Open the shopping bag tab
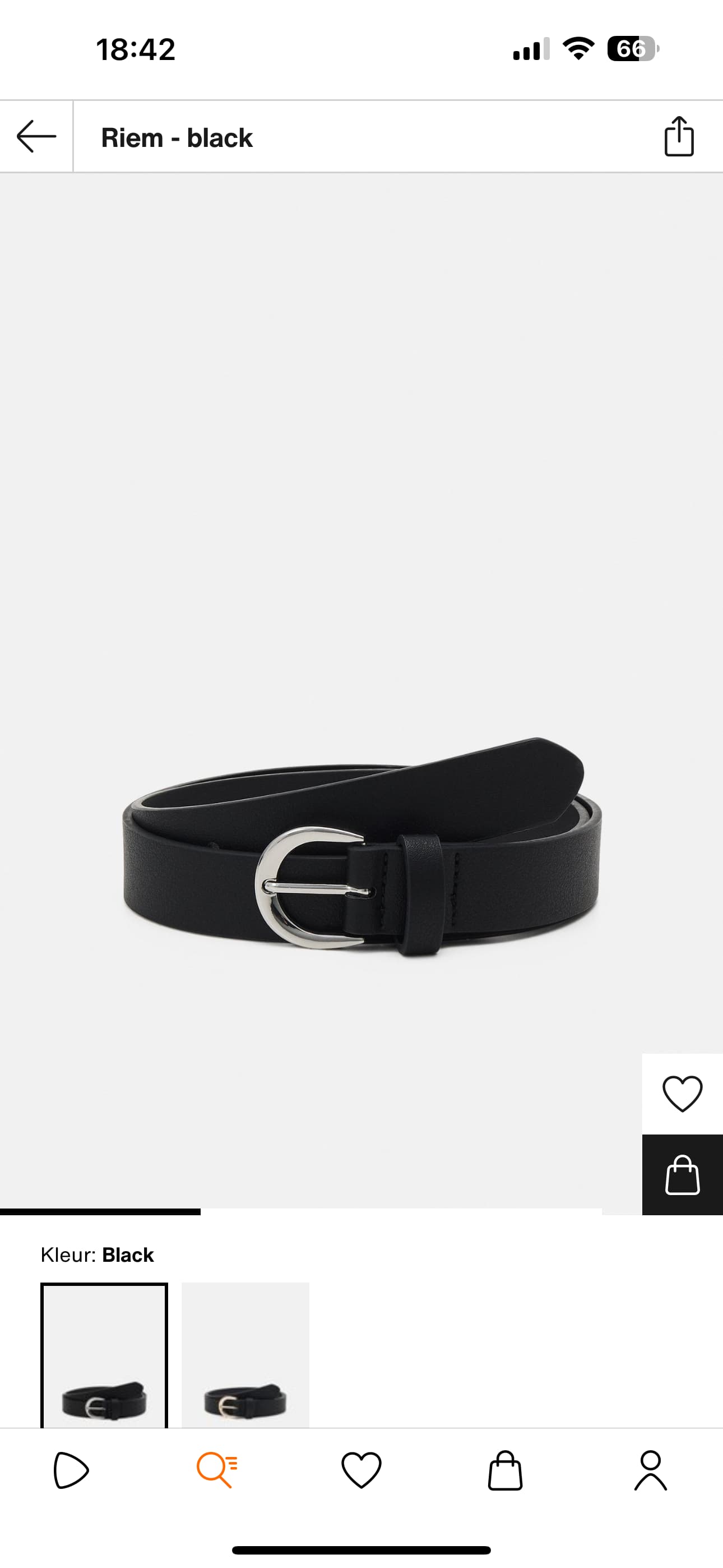 pyautogui.click(x=505, y=1470)
